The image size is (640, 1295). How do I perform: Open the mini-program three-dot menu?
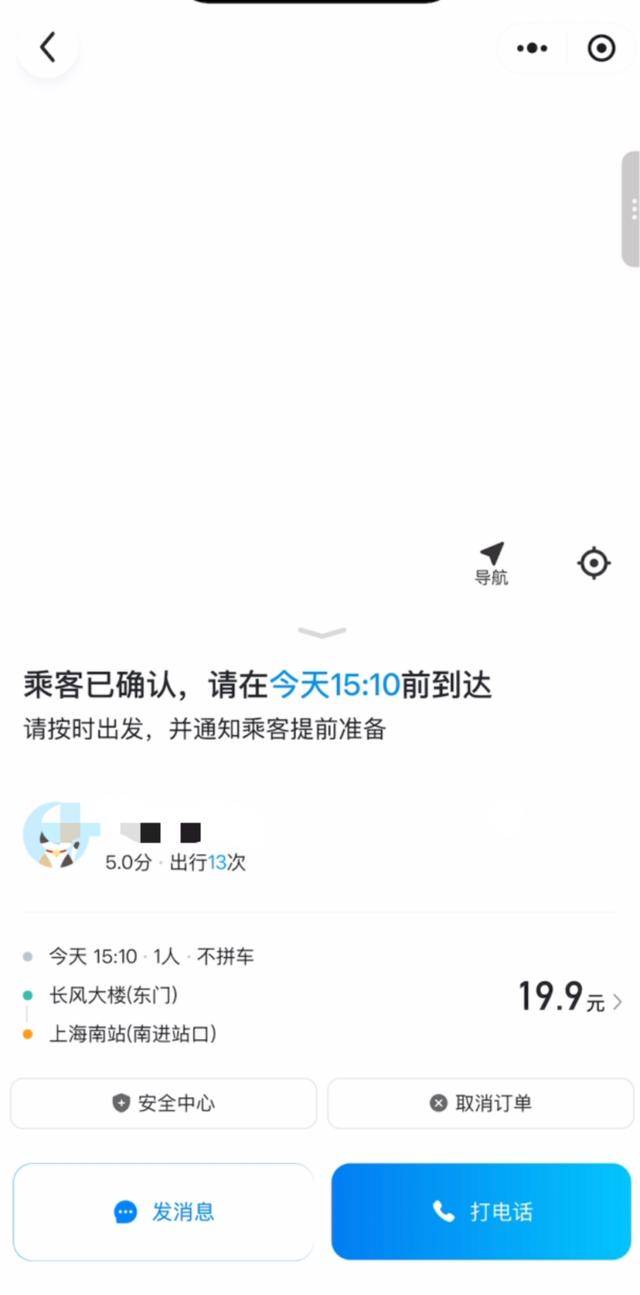click(x=532, y=48)
